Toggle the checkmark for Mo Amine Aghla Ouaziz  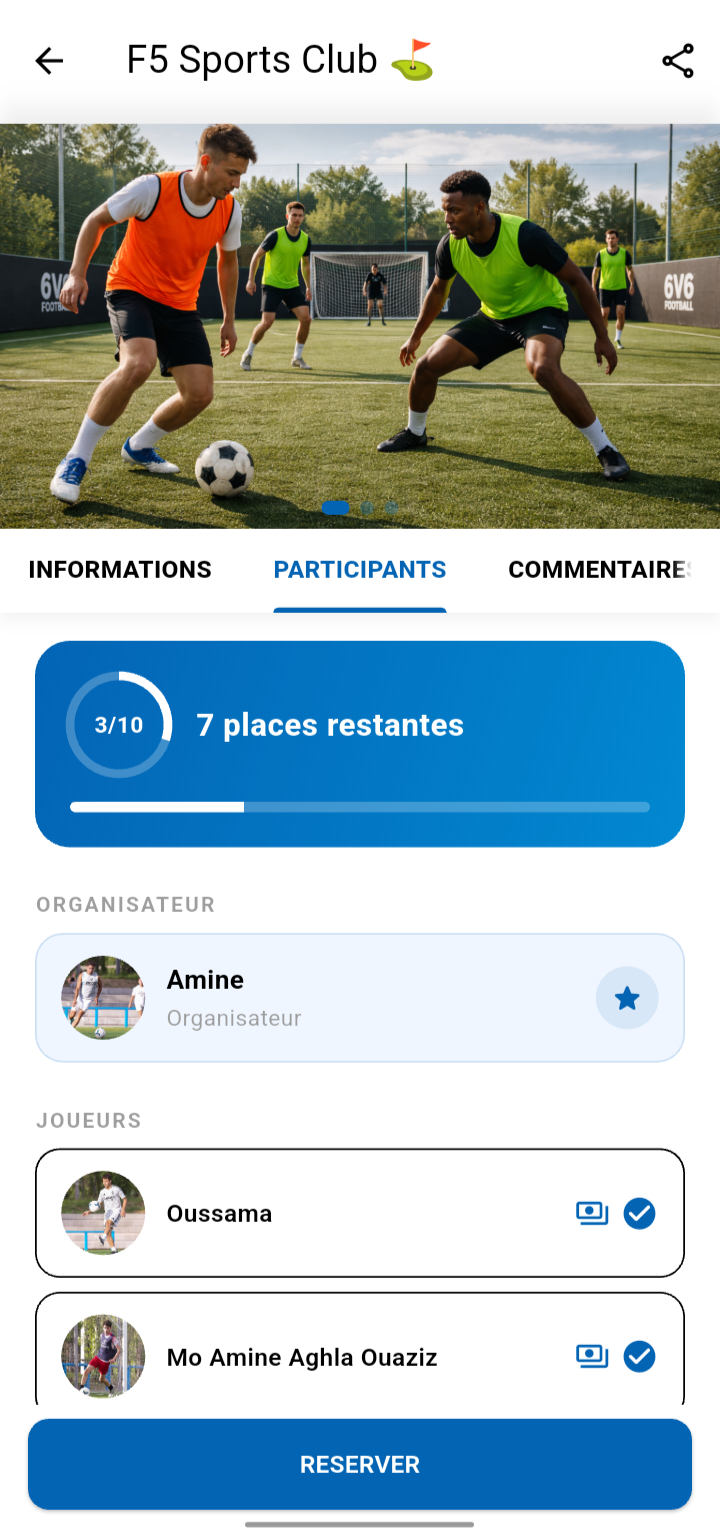point(640,1357)
